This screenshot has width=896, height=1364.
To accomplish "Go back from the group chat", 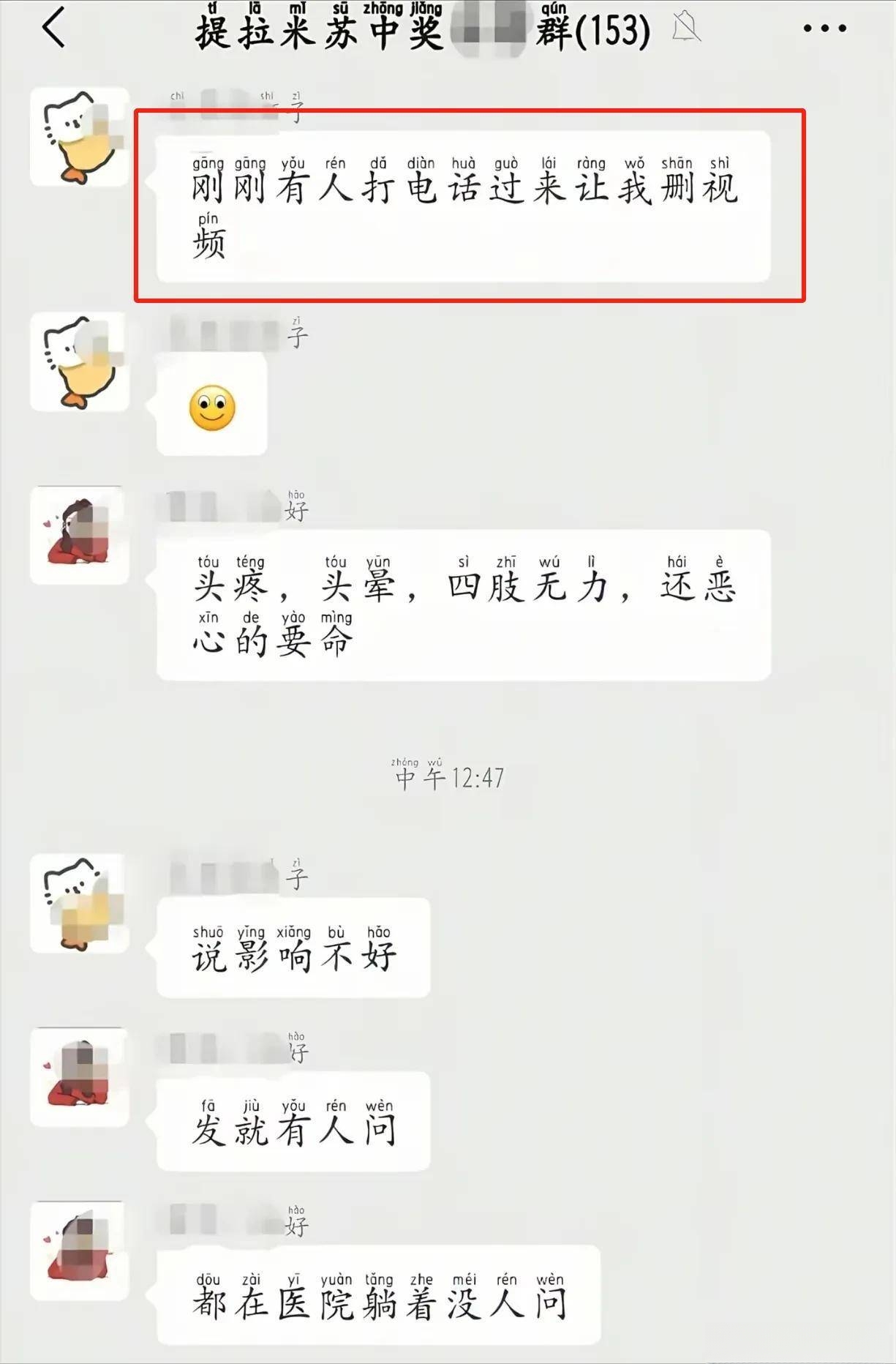I will click(54, 28).
